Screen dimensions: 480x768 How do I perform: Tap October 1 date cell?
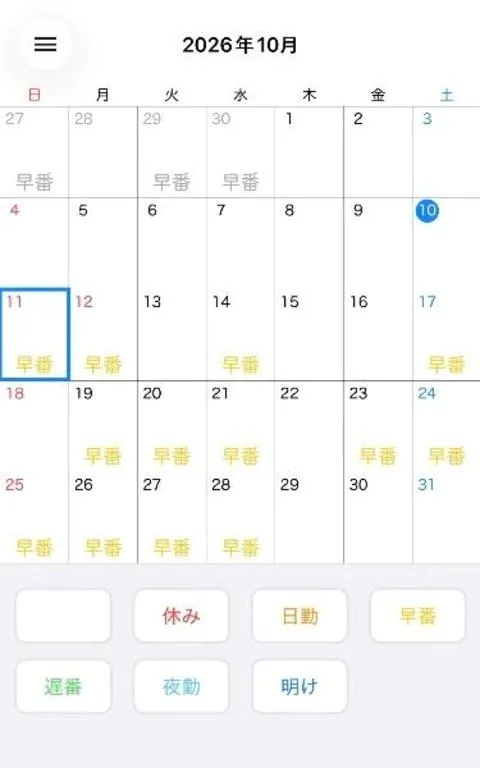point(309,152)
